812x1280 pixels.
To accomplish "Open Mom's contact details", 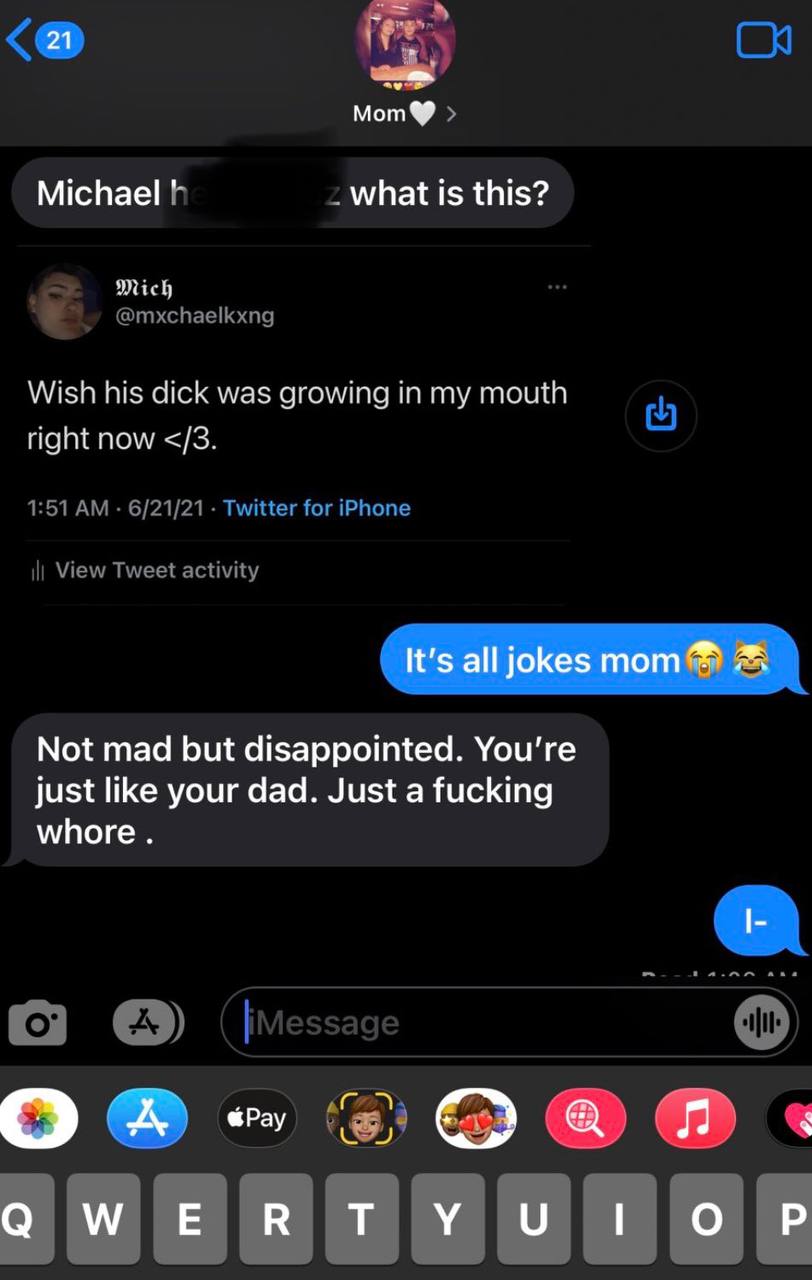I will click(x=405, y=113).
